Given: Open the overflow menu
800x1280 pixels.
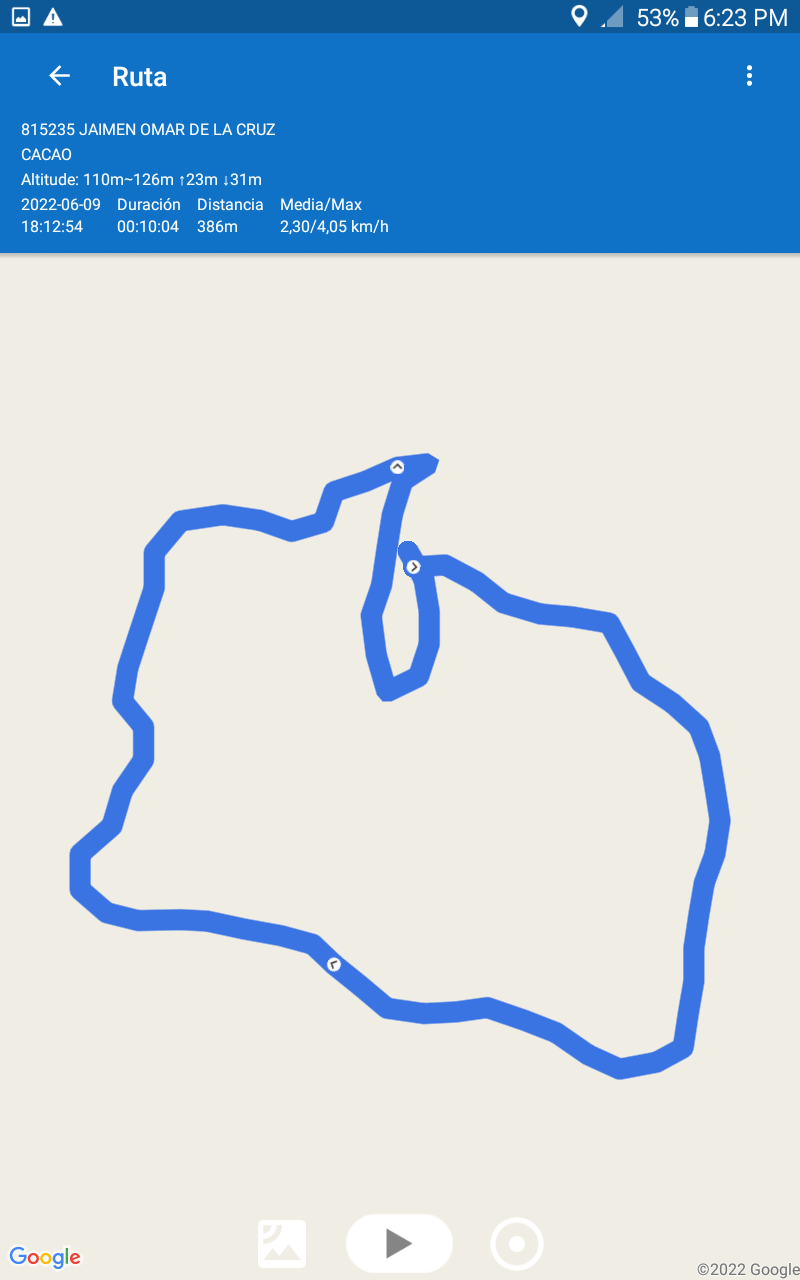Looking at the screenshot, I should (749, 76).
